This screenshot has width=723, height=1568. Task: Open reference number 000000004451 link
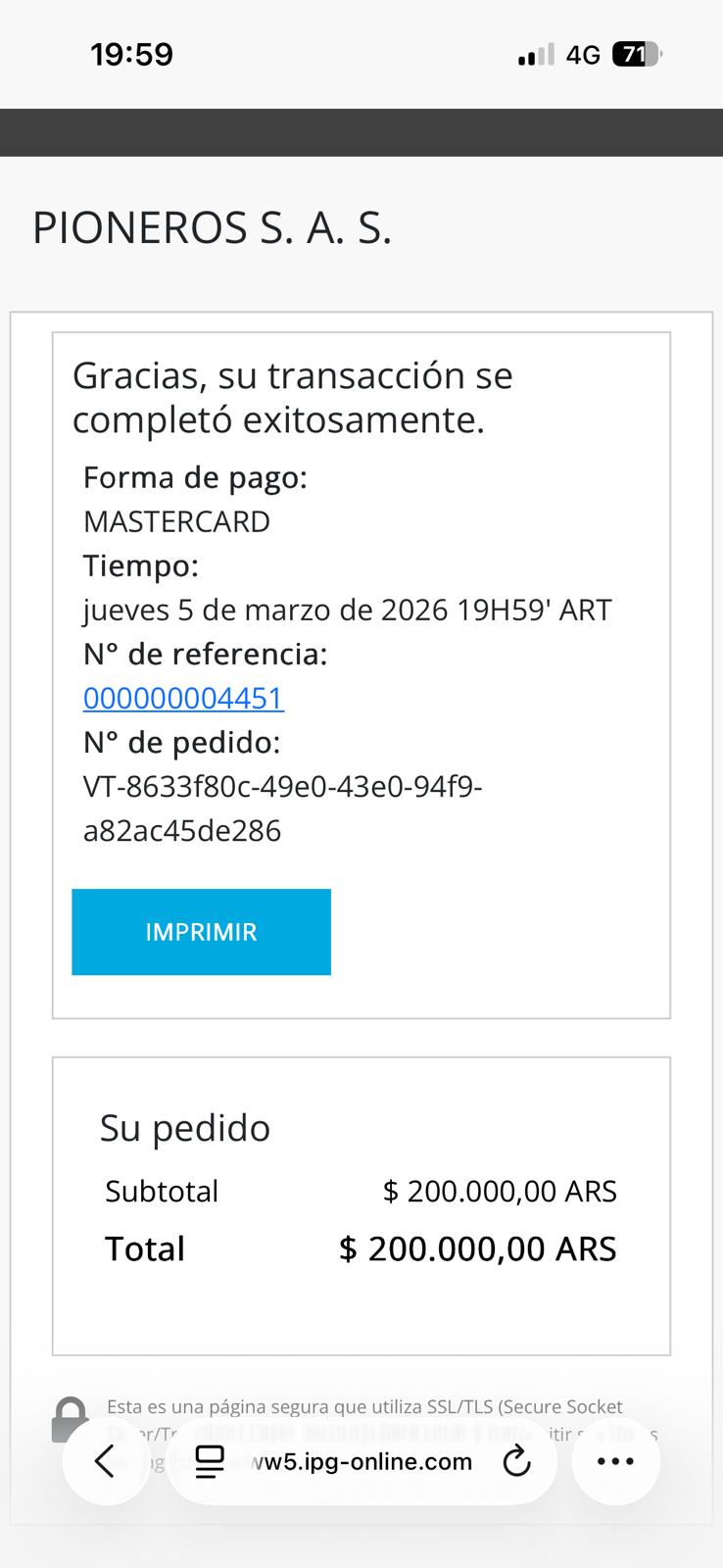click(x=183, y=698)
